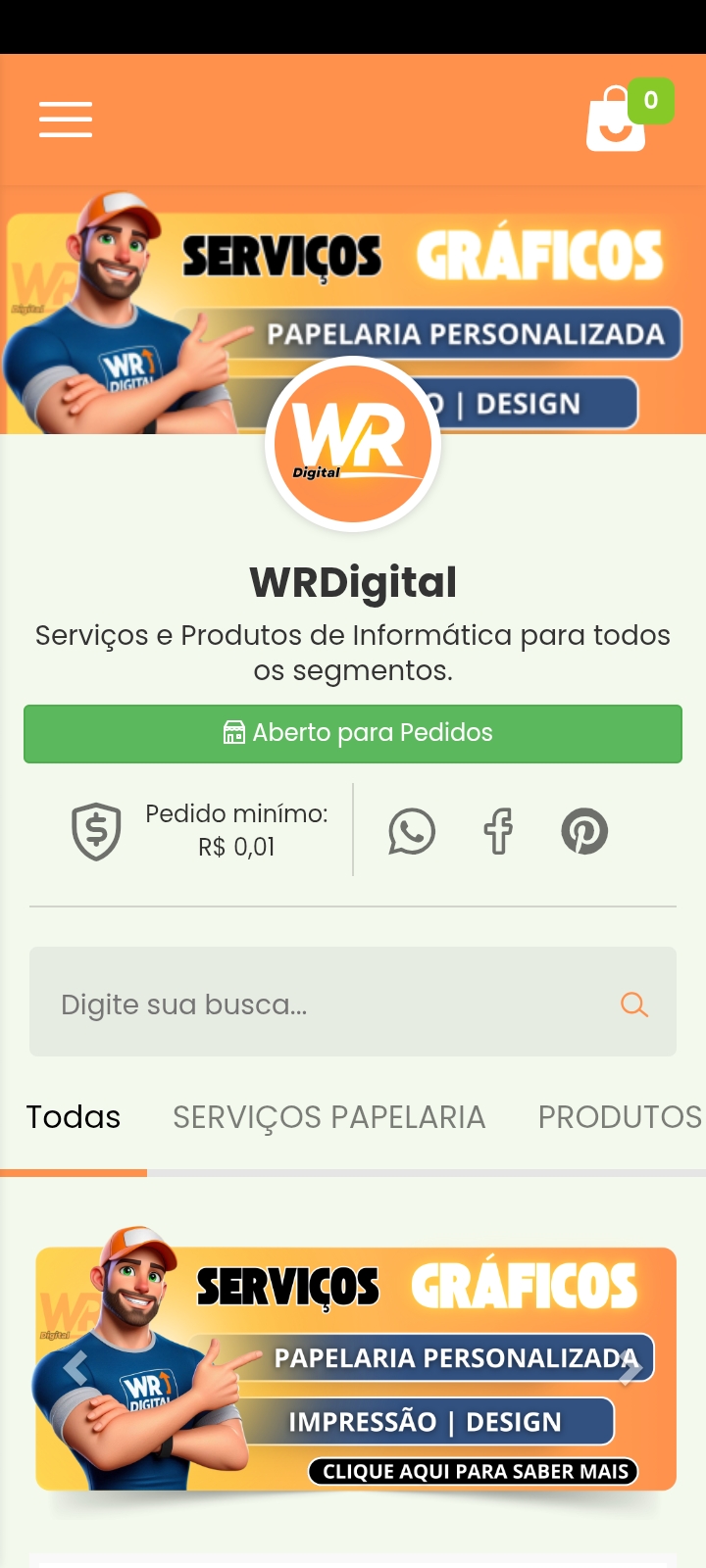Select the Todas category tab
The width and height of the screenshot is (706, 1568).
pos(74,1117)
